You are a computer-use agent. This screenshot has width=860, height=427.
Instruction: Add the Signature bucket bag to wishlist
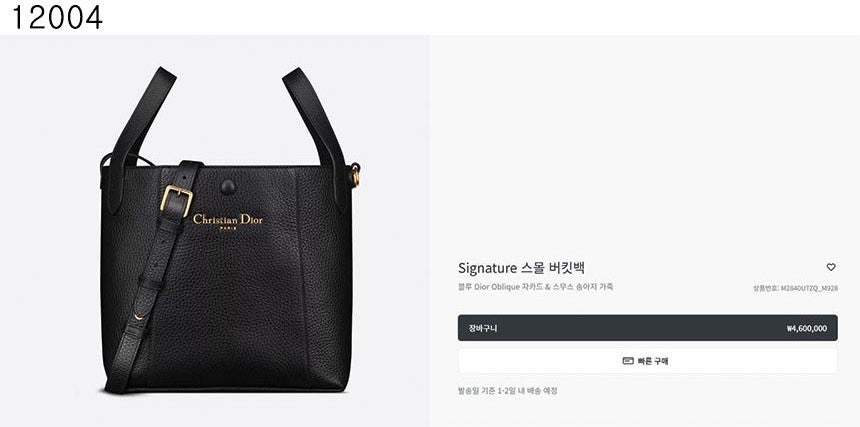coord(830,267)
